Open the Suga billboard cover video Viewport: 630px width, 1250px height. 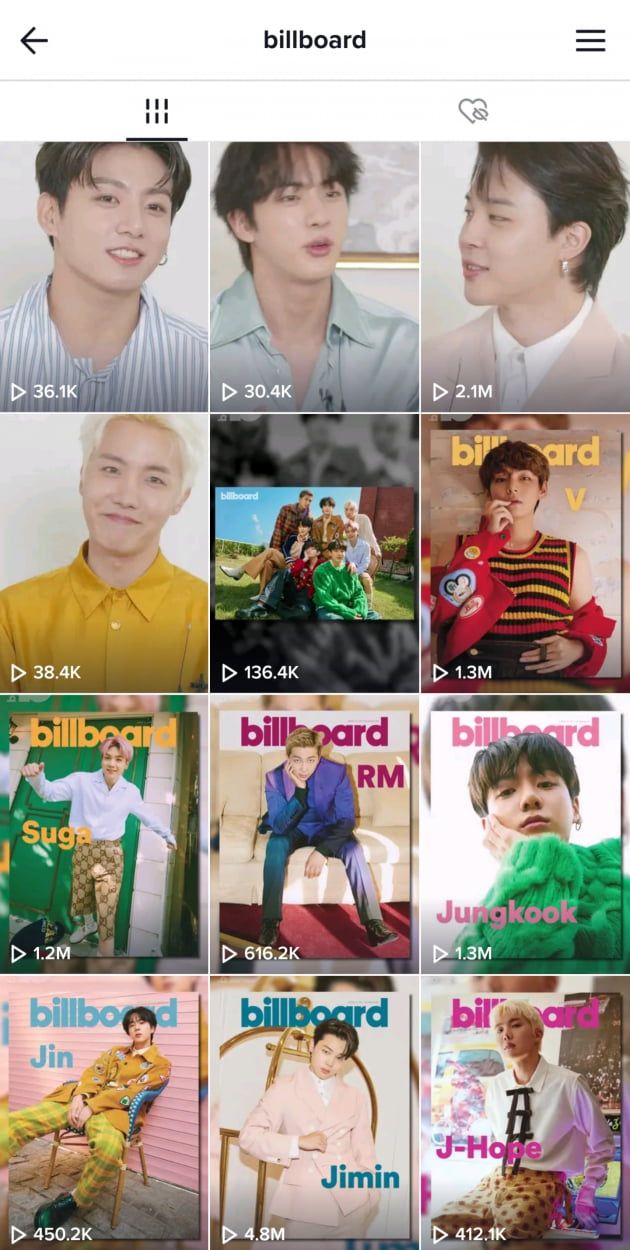pos(104,834)
